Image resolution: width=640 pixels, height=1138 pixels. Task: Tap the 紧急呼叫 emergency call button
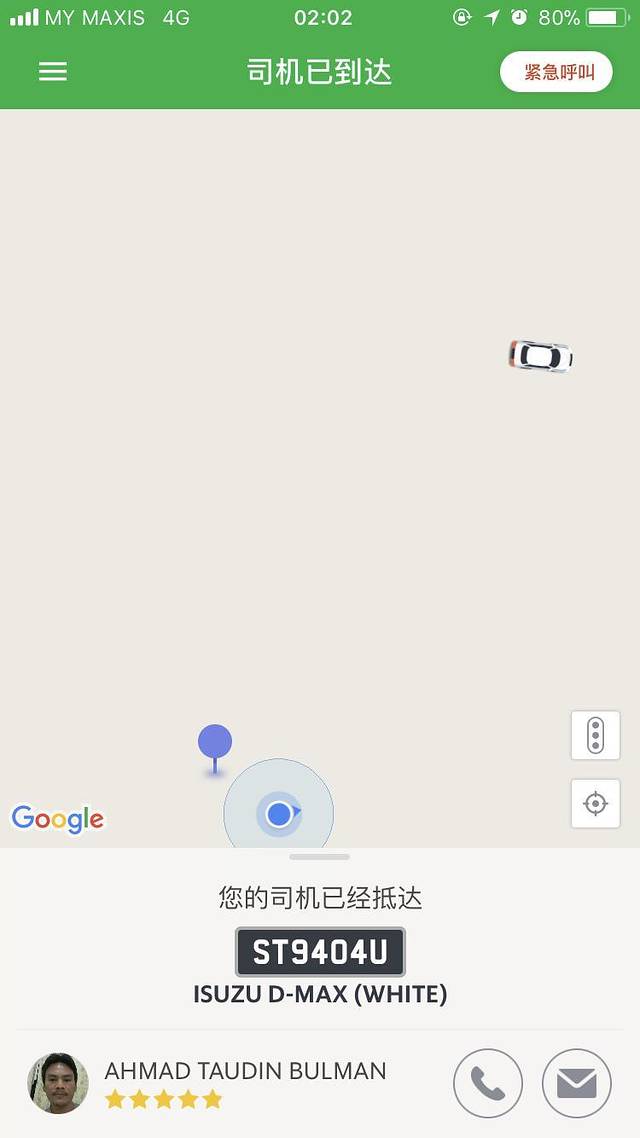556,72
